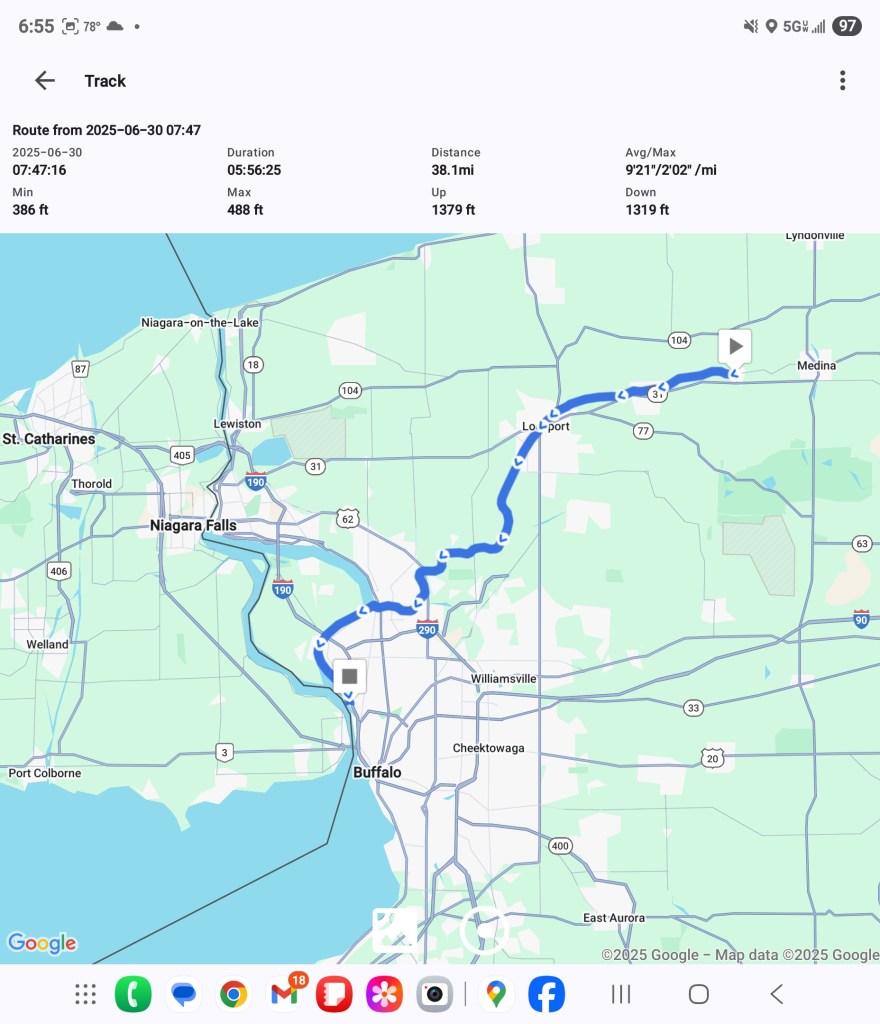Open Google Maps from the taskbar
Screen dimensions: 880x1024
tap(496, 994)
